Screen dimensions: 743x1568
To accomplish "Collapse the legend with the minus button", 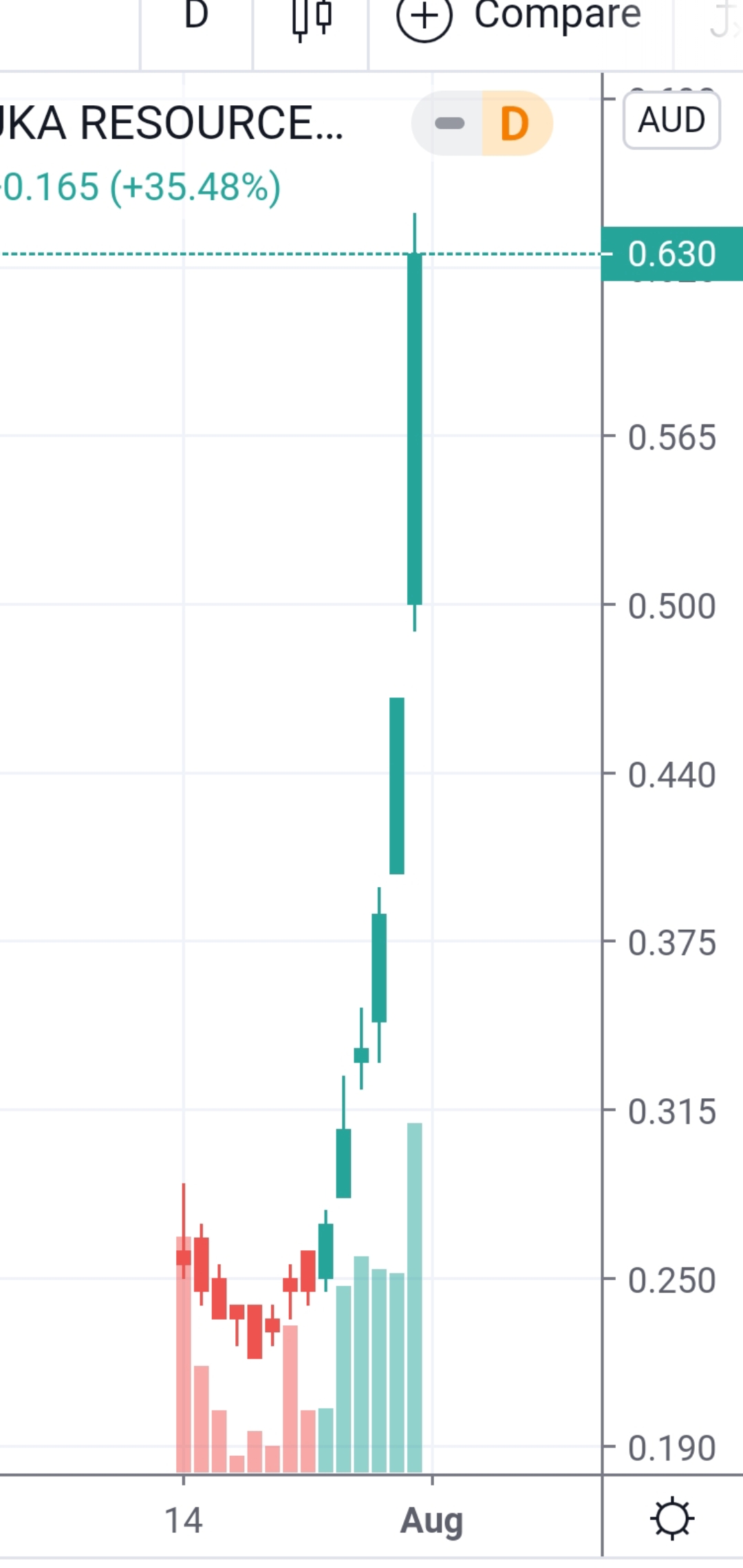I will tap(449, 123).
